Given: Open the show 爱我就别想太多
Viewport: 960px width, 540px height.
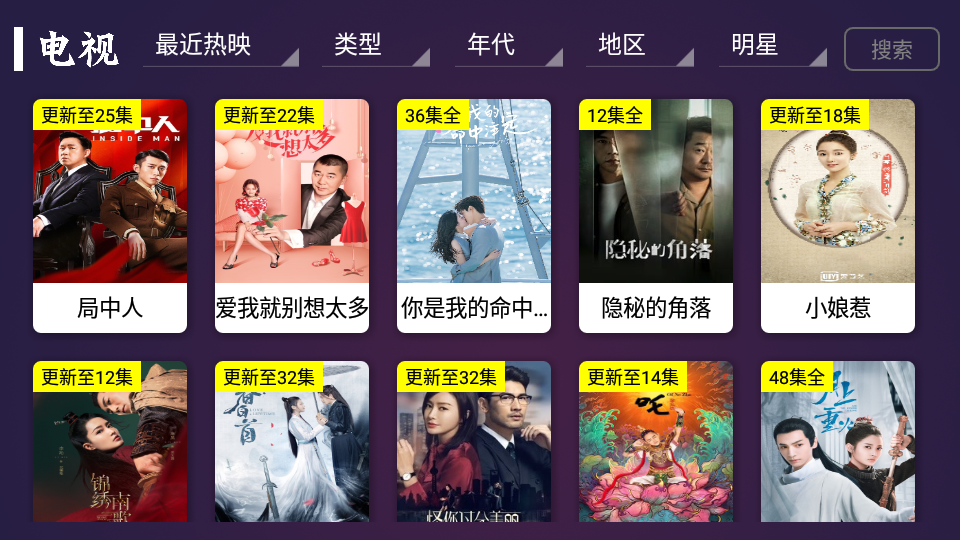Looking at the screenshot, I should (x=292, y=216).
